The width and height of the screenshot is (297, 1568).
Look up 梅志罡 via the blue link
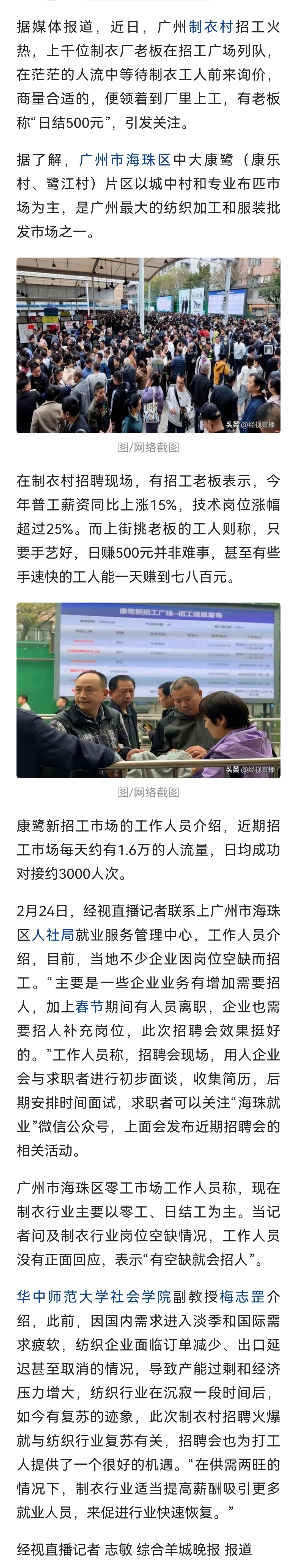tap(242, 1296)
